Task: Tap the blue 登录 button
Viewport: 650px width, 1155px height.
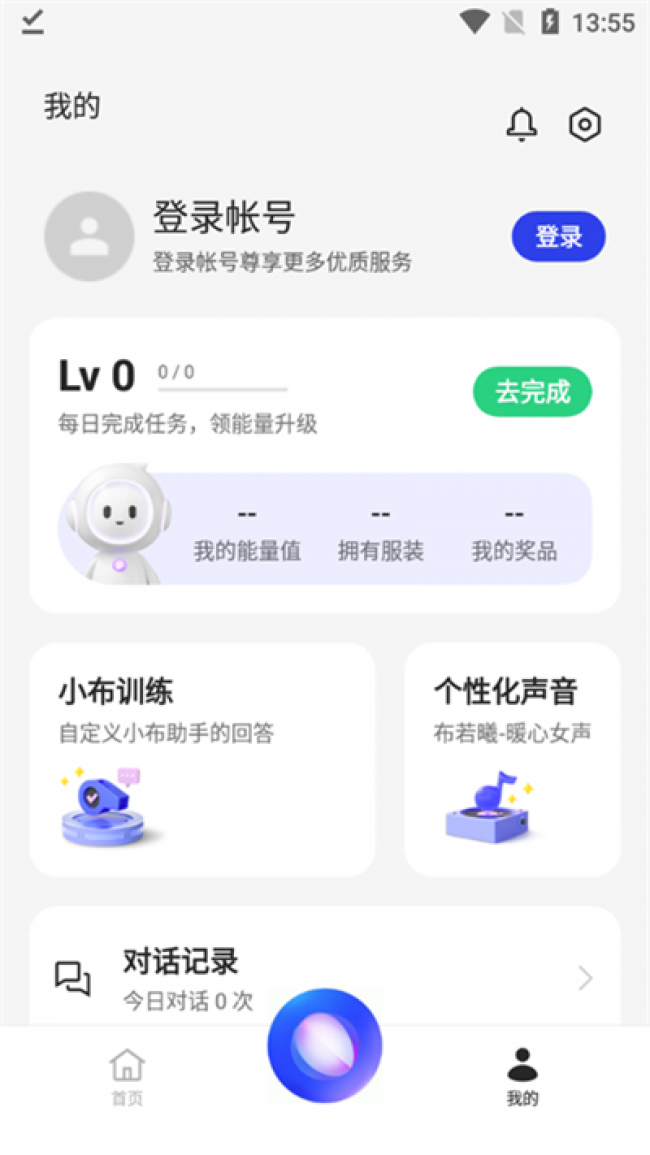Action: pyautogui.click(x=558, y=237)
